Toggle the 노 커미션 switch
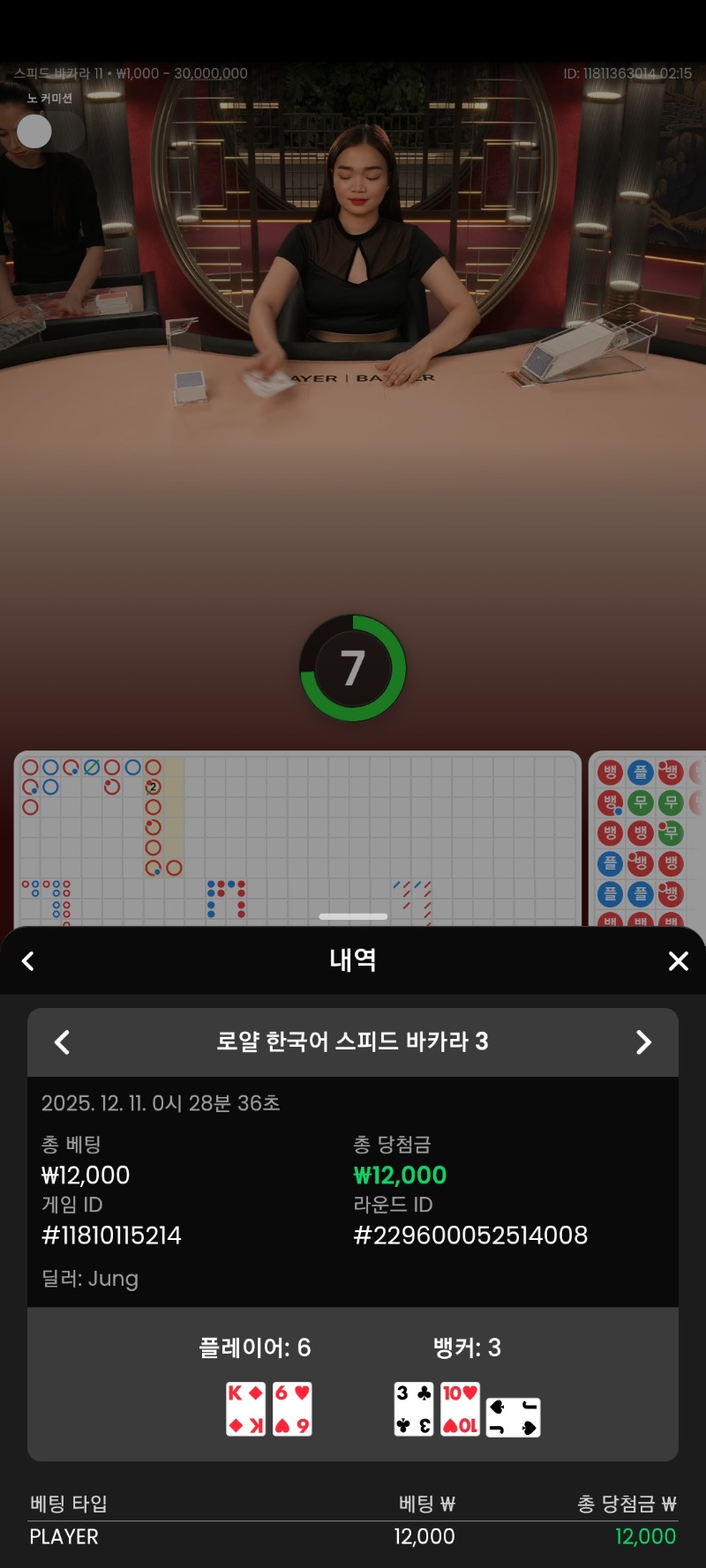Viewport: 706px width, 1568px height. tap(49, 131)
